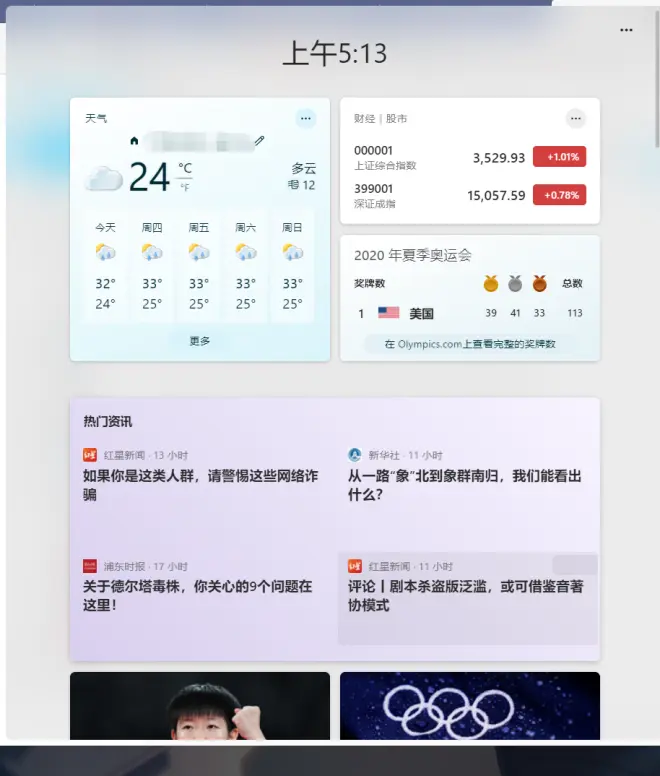Read 新华社 article about 象群南归
The image size is (660, 776).
464,485
